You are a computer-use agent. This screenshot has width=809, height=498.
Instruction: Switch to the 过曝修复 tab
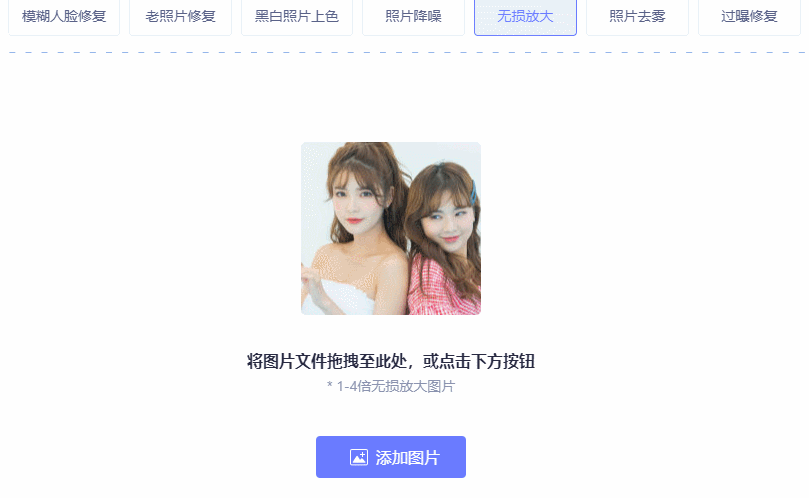749,17
